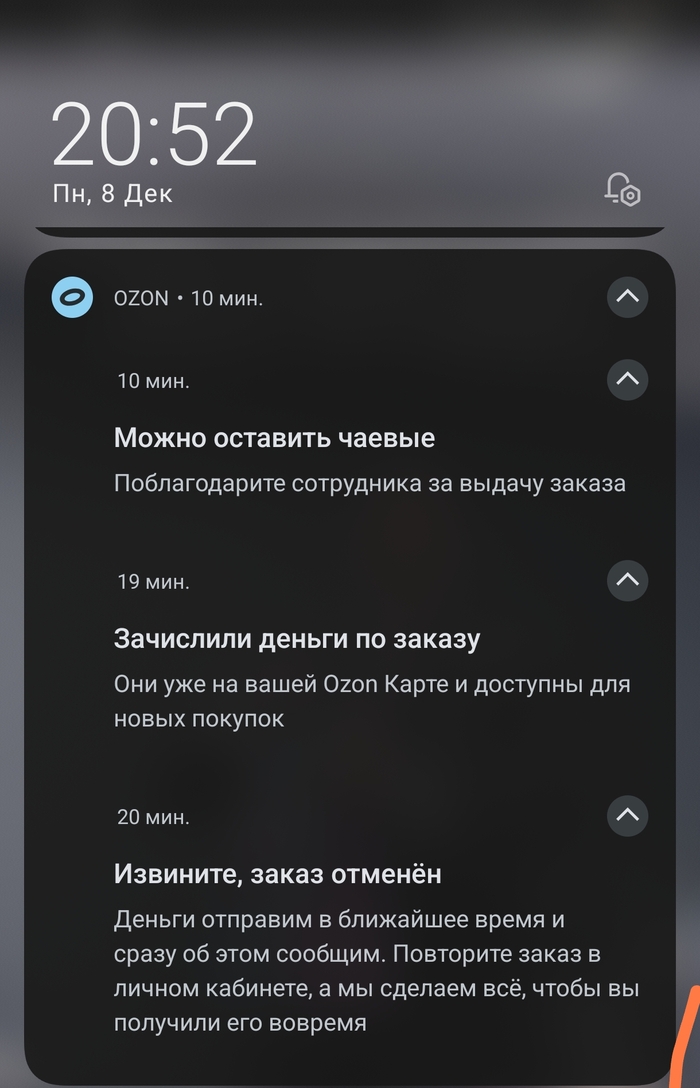Open notification settings bell icon

(622, 189)
